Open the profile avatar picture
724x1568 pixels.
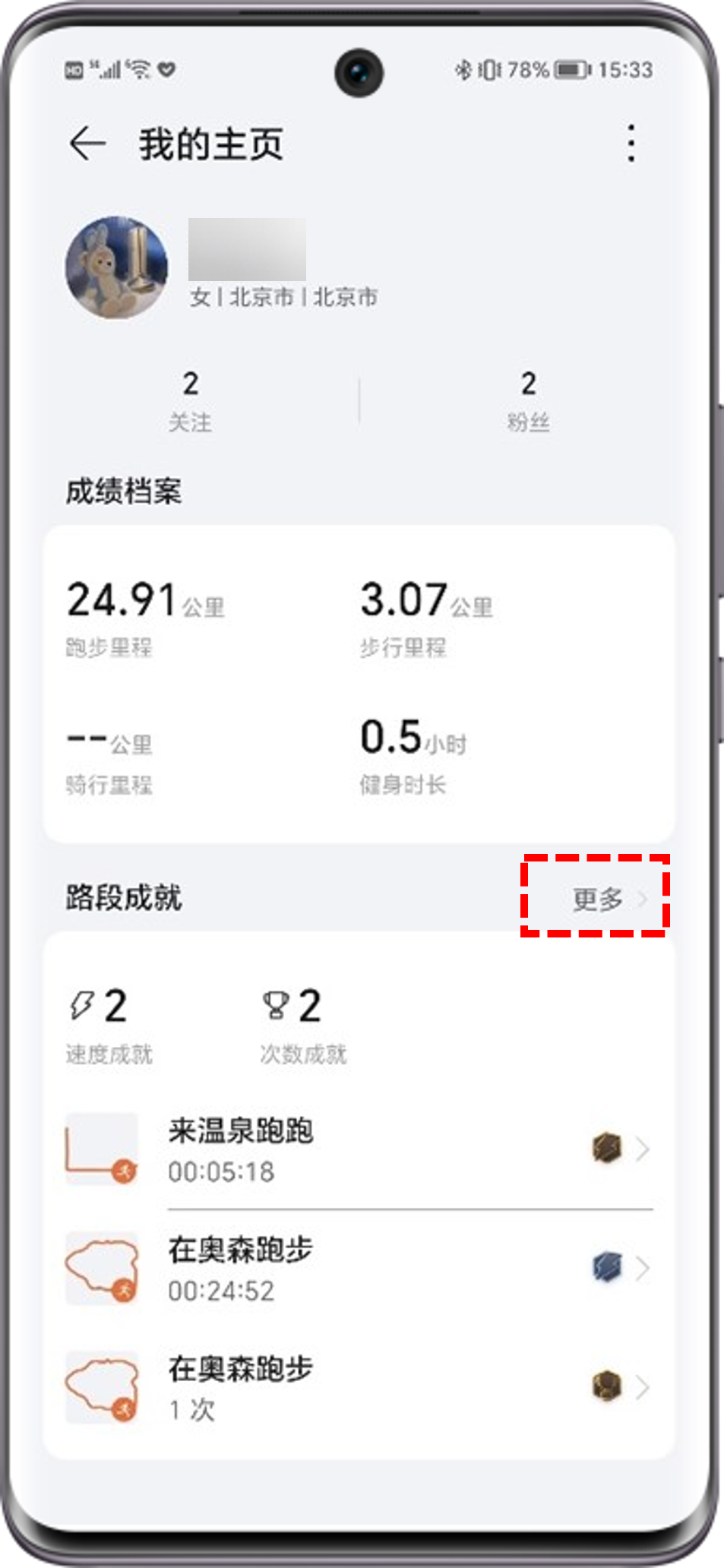point(116,267)
